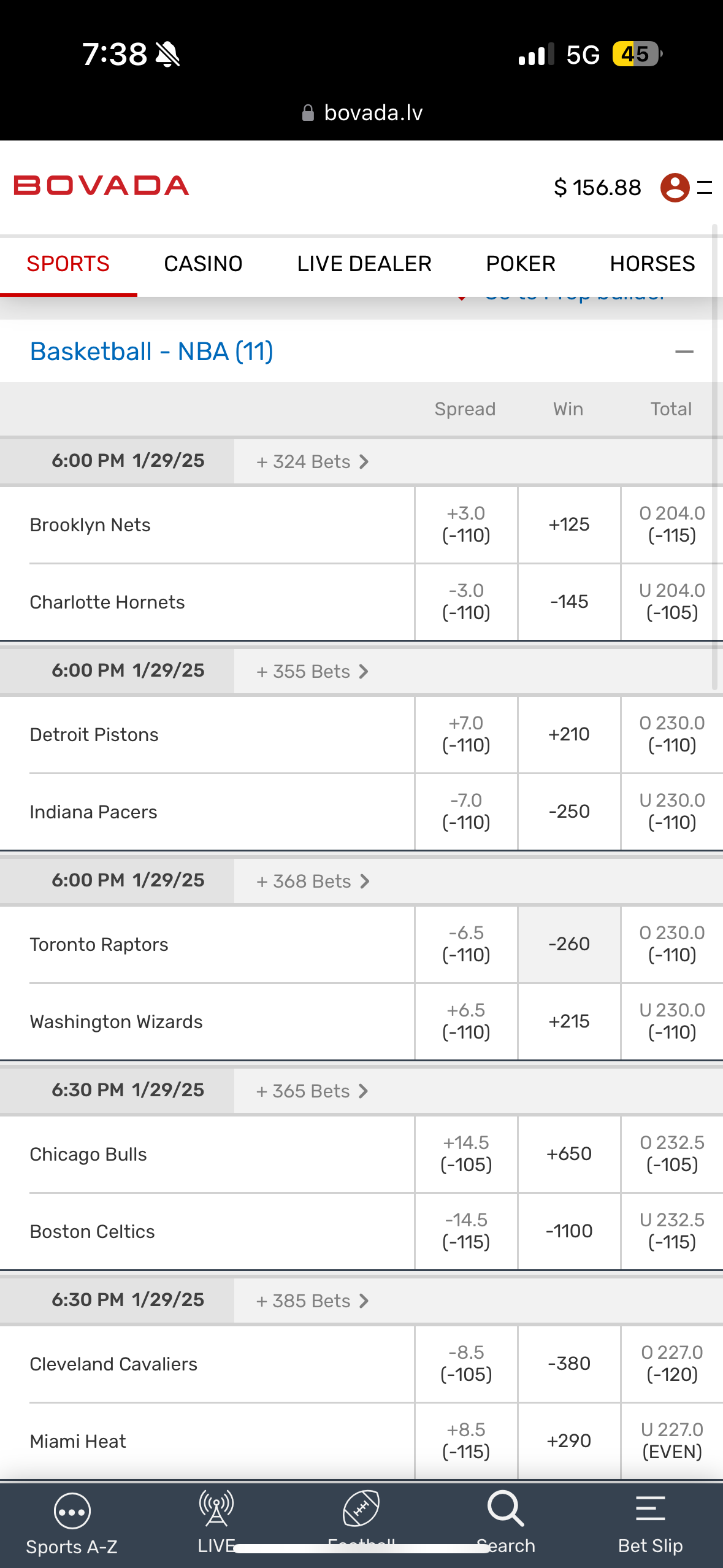Switch to the Live Dealer tab
723x1568 pixels.
coord(364,264)
